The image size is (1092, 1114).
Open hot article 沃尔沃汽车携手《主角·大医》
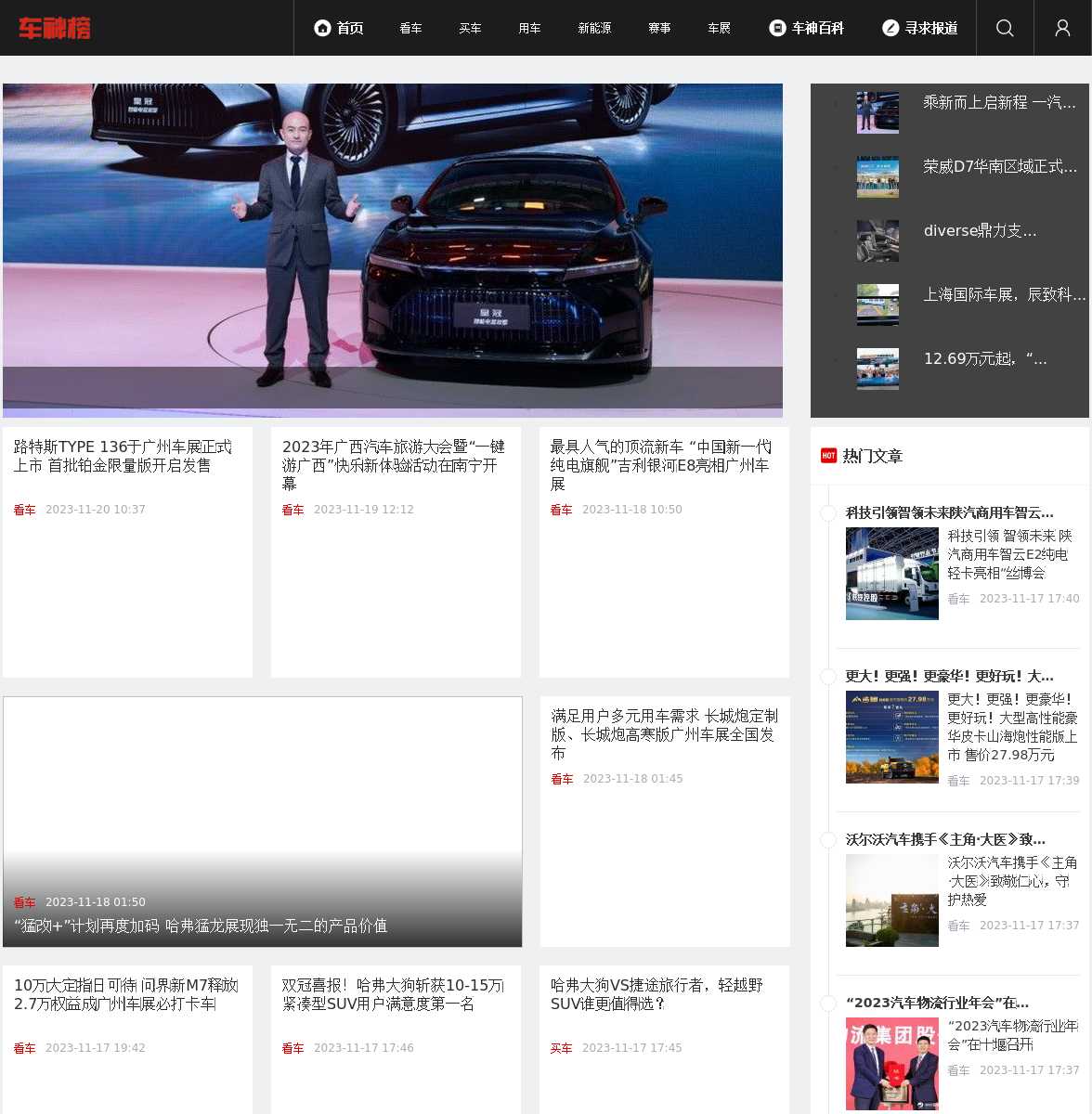point(945,839)
